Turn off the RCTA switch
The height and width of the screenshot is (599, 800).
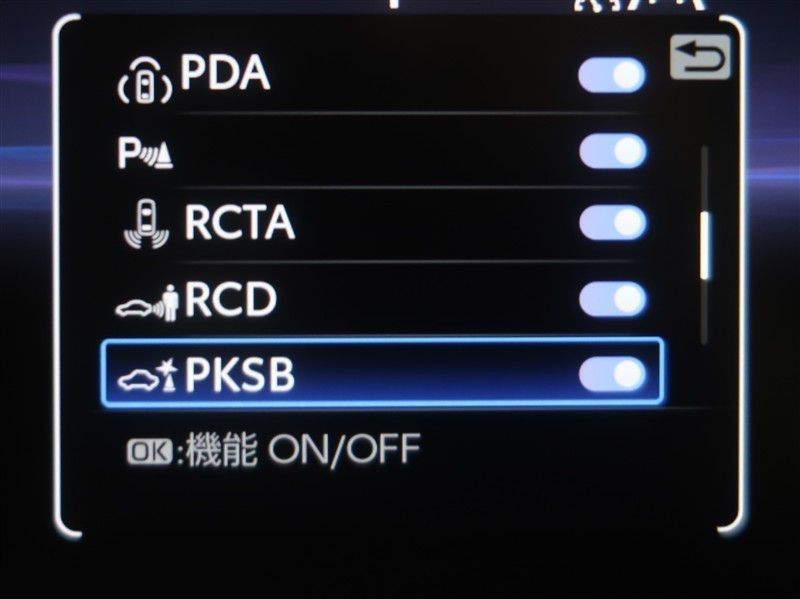(x=612, y=224)
